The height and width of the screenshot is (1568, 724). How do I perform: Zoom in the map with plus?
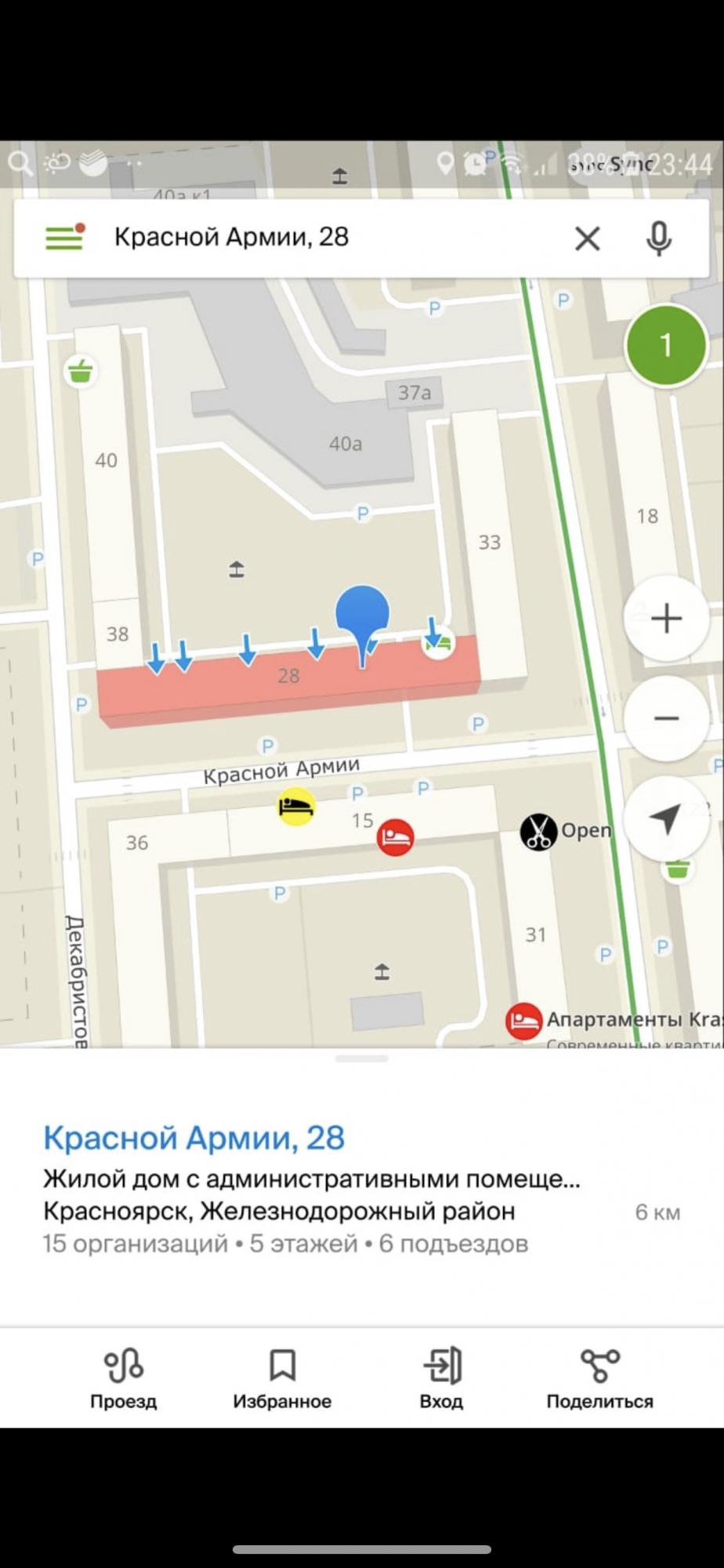tap(666, 619)
